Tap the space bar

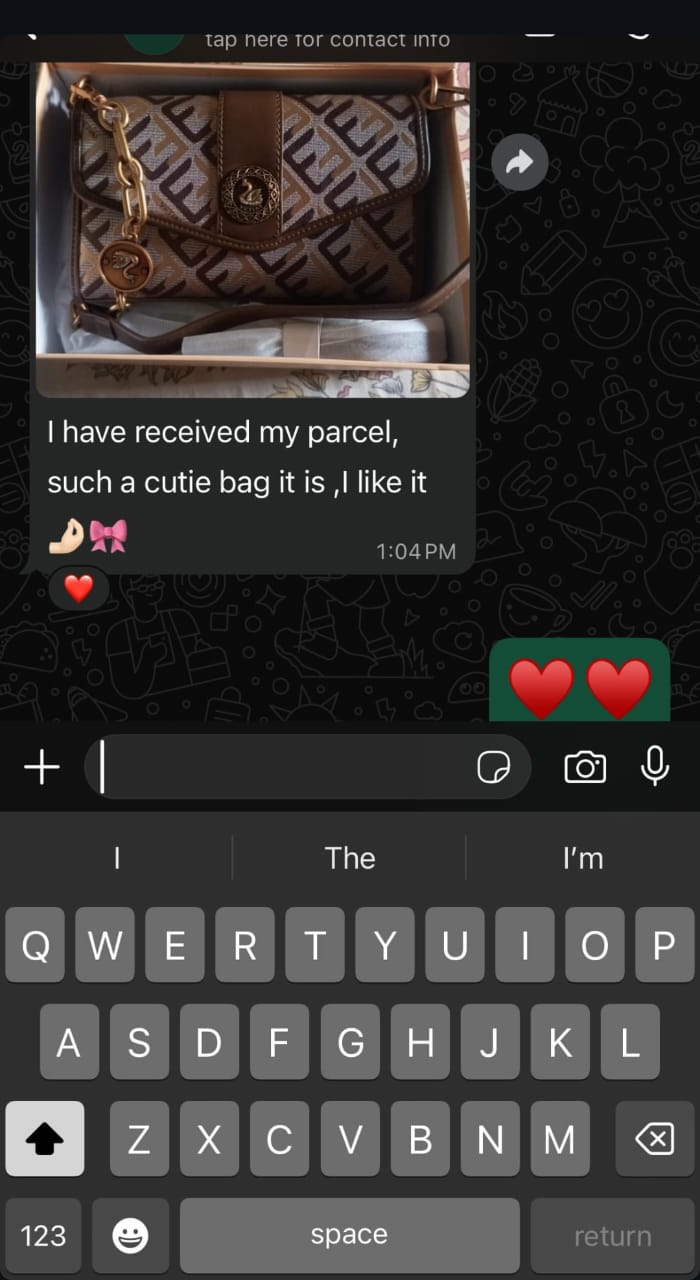[x=349, y=1236]
